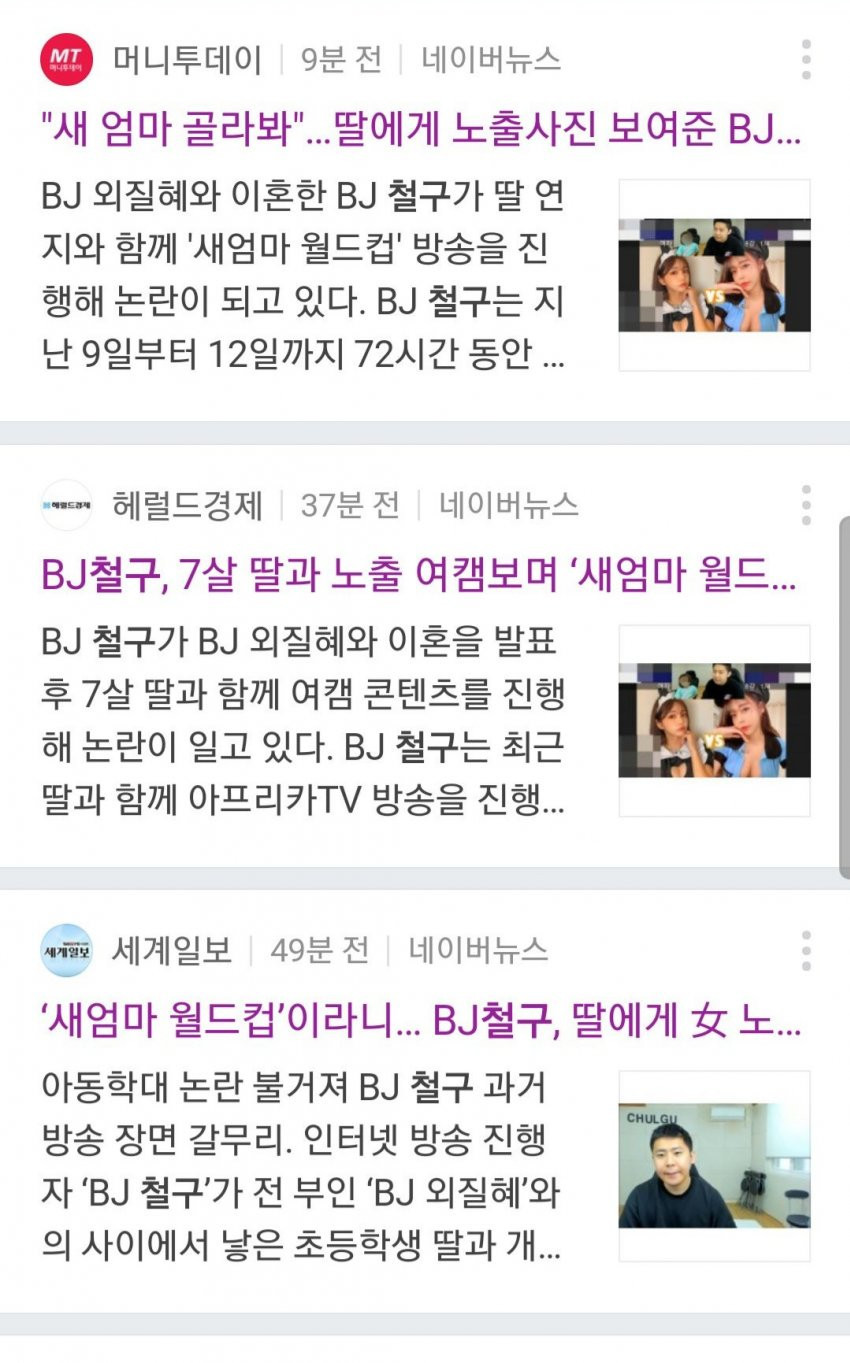Open 헤럴드경제 article thumbnail image
850x1363 pixels.
click(714, 720)
